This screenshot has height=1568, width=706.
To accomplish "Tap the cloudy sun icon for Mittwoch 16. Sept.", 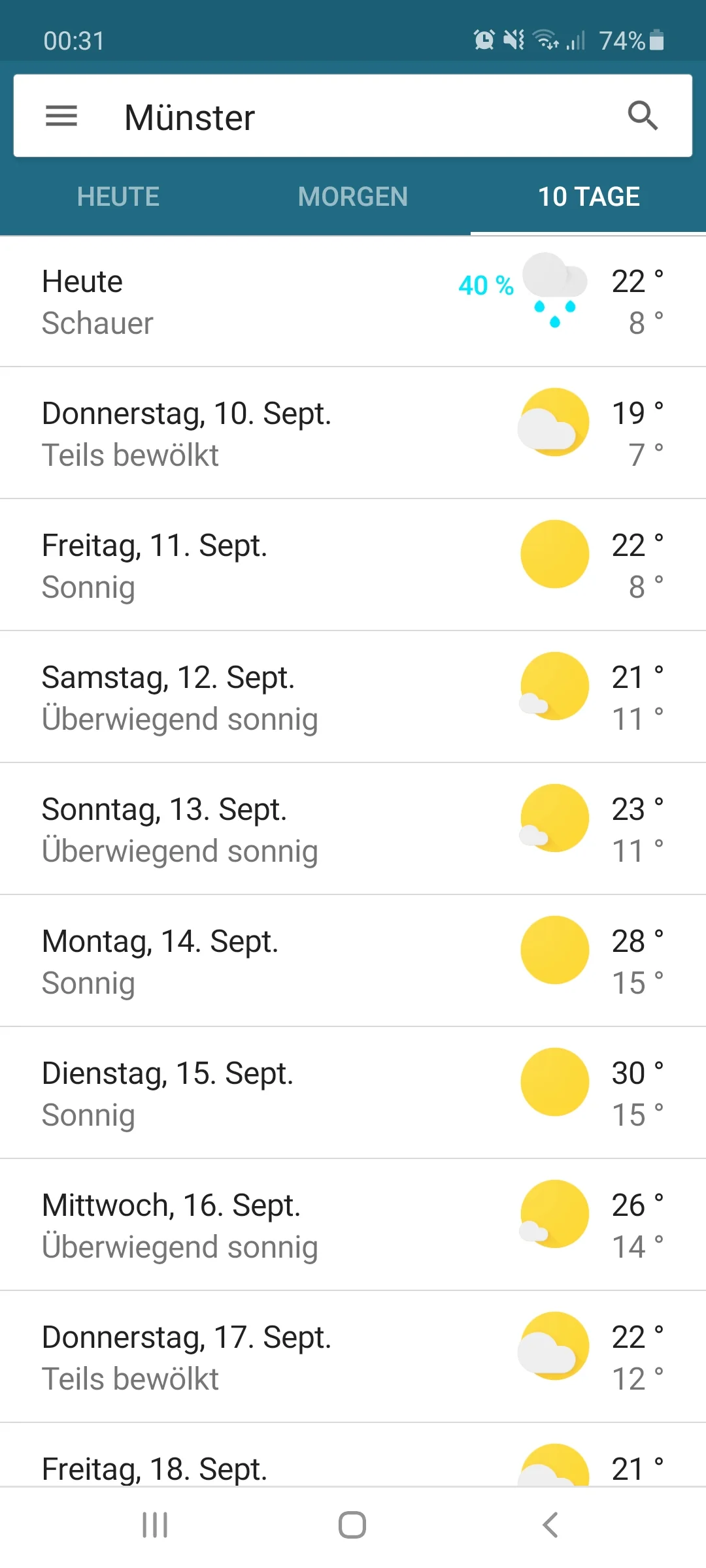I will tap(554, 1214).
